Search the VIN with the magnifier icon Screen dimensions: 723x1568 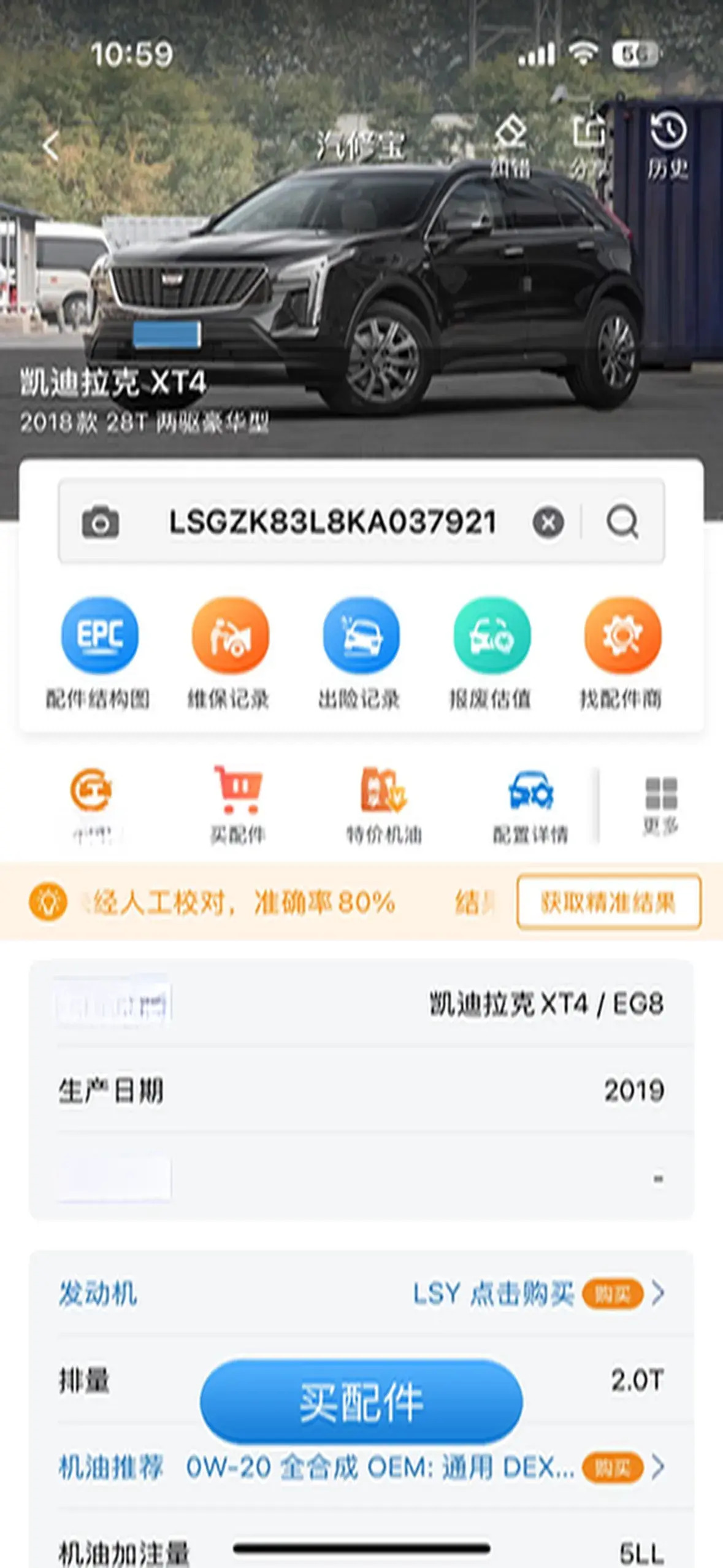tap(622, 523)
